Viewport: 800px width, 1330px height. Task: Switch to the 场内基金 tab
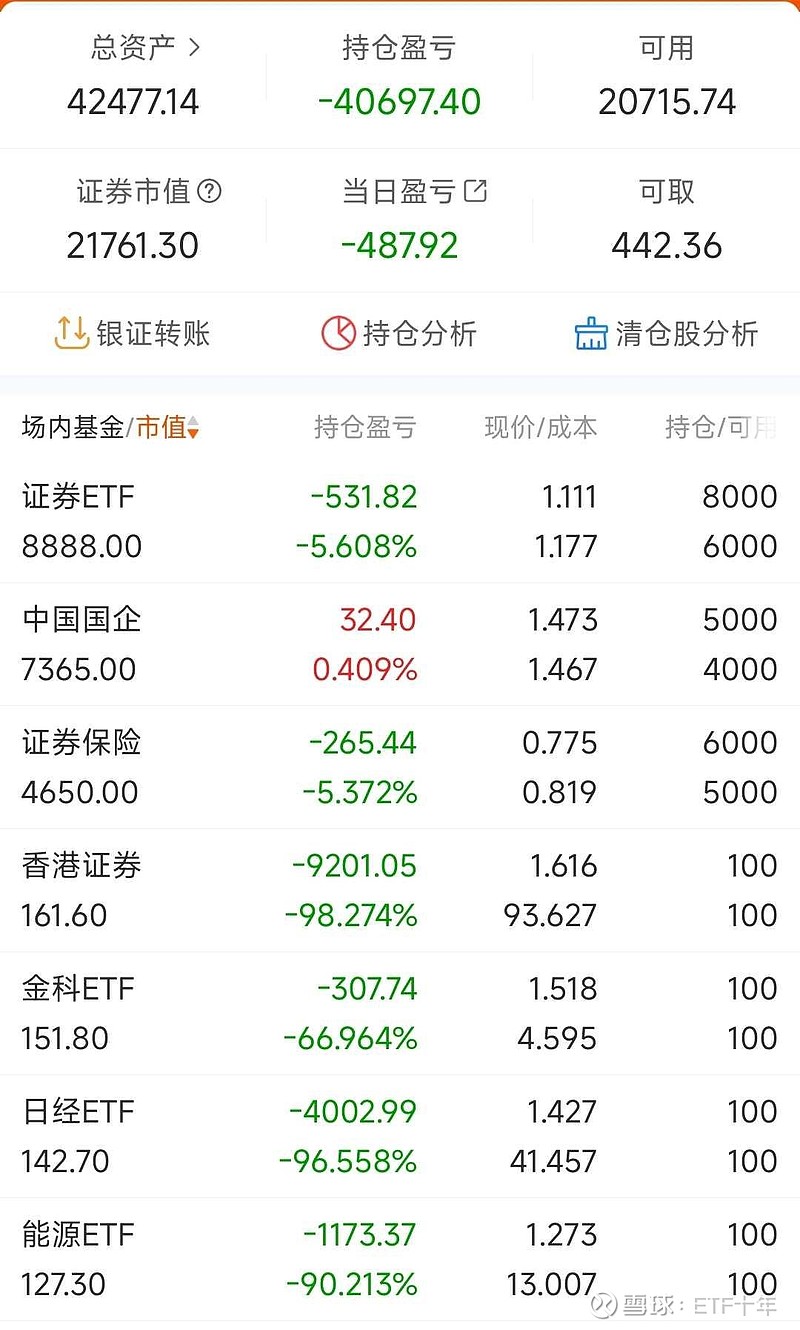pyautogui.click(x=72, y=428)
